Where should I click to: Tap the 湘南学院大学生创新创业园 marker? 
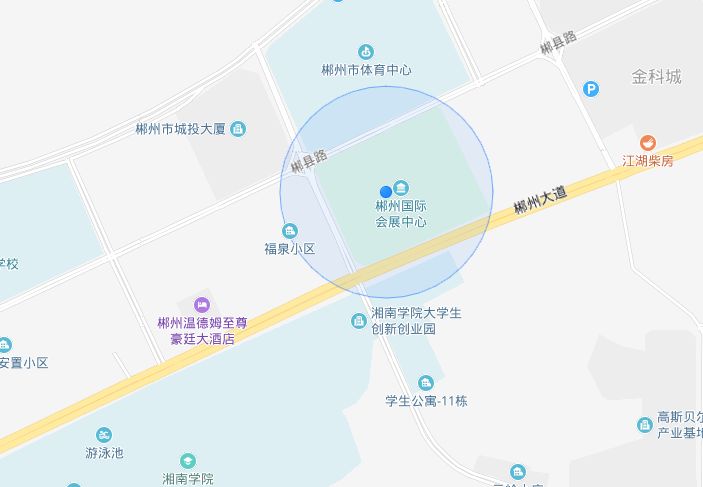[x=358, y=321]
